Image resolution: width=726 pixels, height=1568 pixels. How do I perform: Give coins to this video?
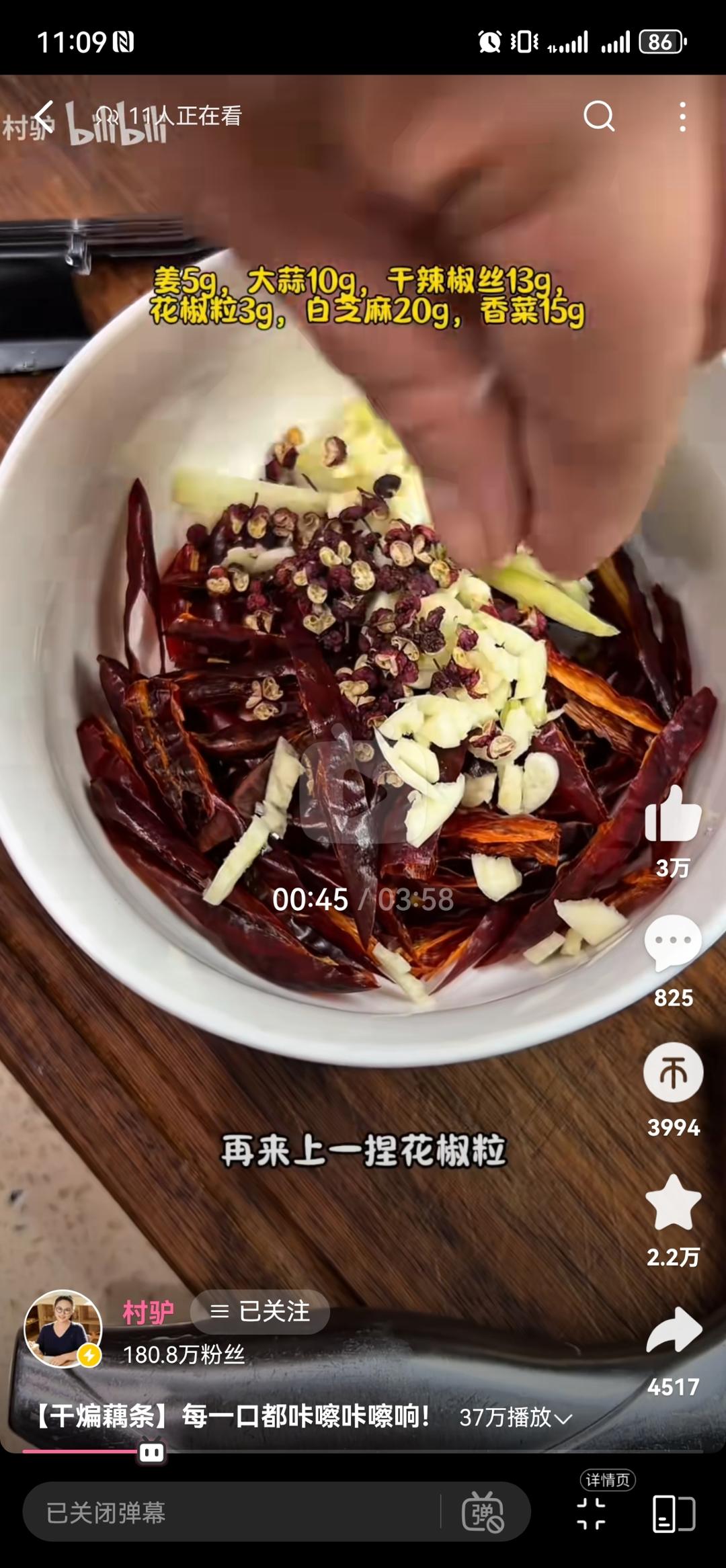[673, 1073]
